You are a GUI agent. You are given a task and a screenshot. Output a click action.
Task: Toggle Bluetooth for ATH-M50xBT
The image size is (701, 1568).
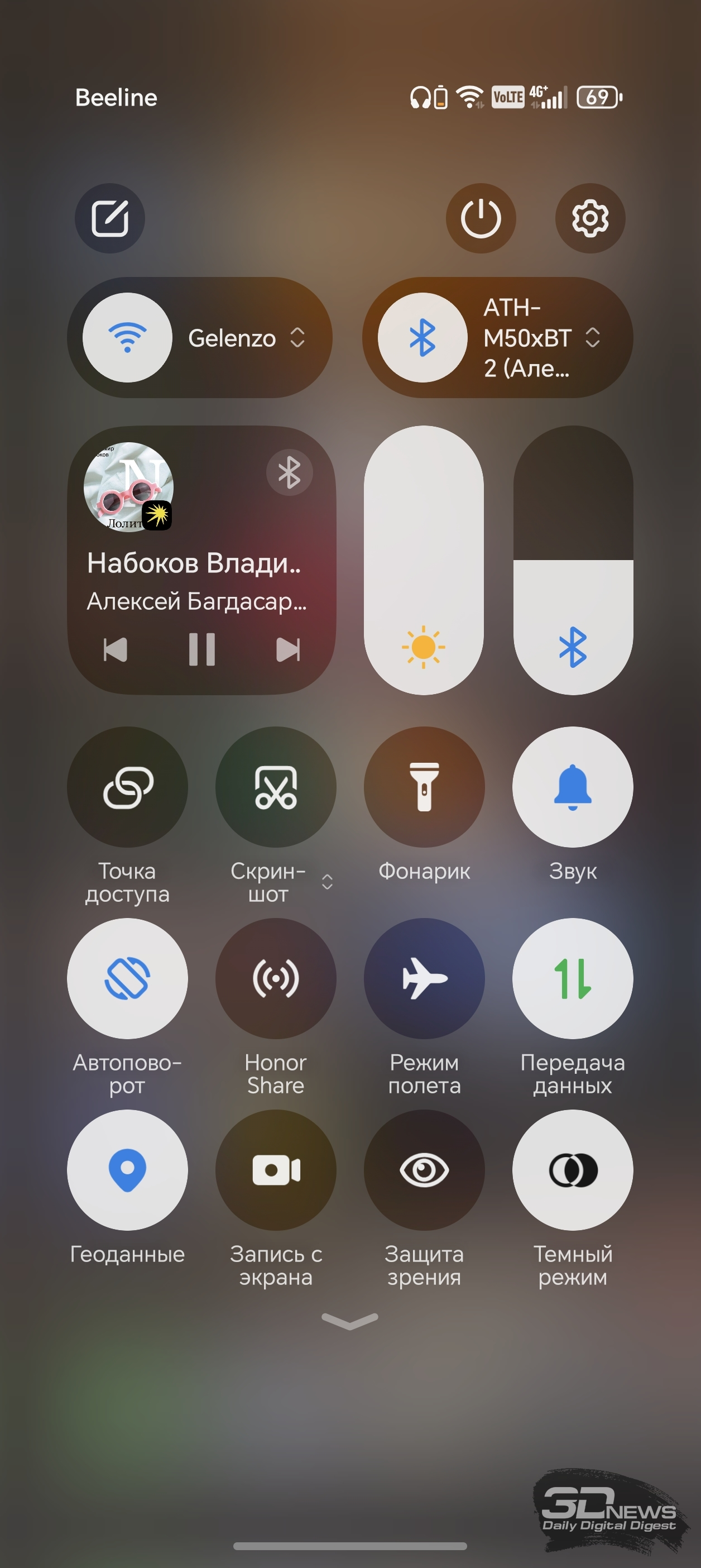pyautogui.click(x=422, y=337)
